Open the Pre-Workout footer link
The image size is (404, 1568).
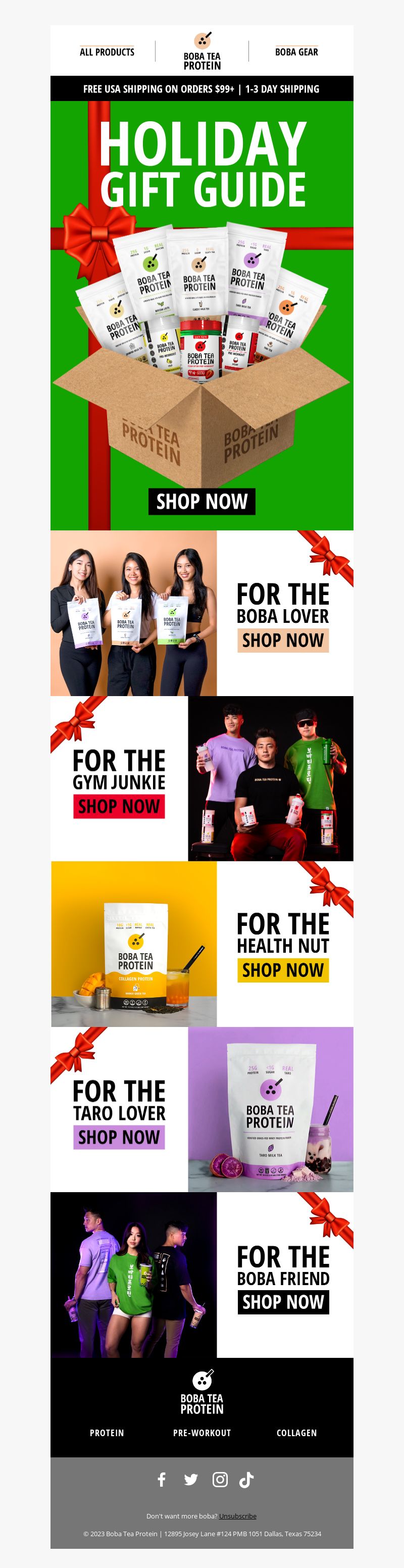tap(202, 1433)
